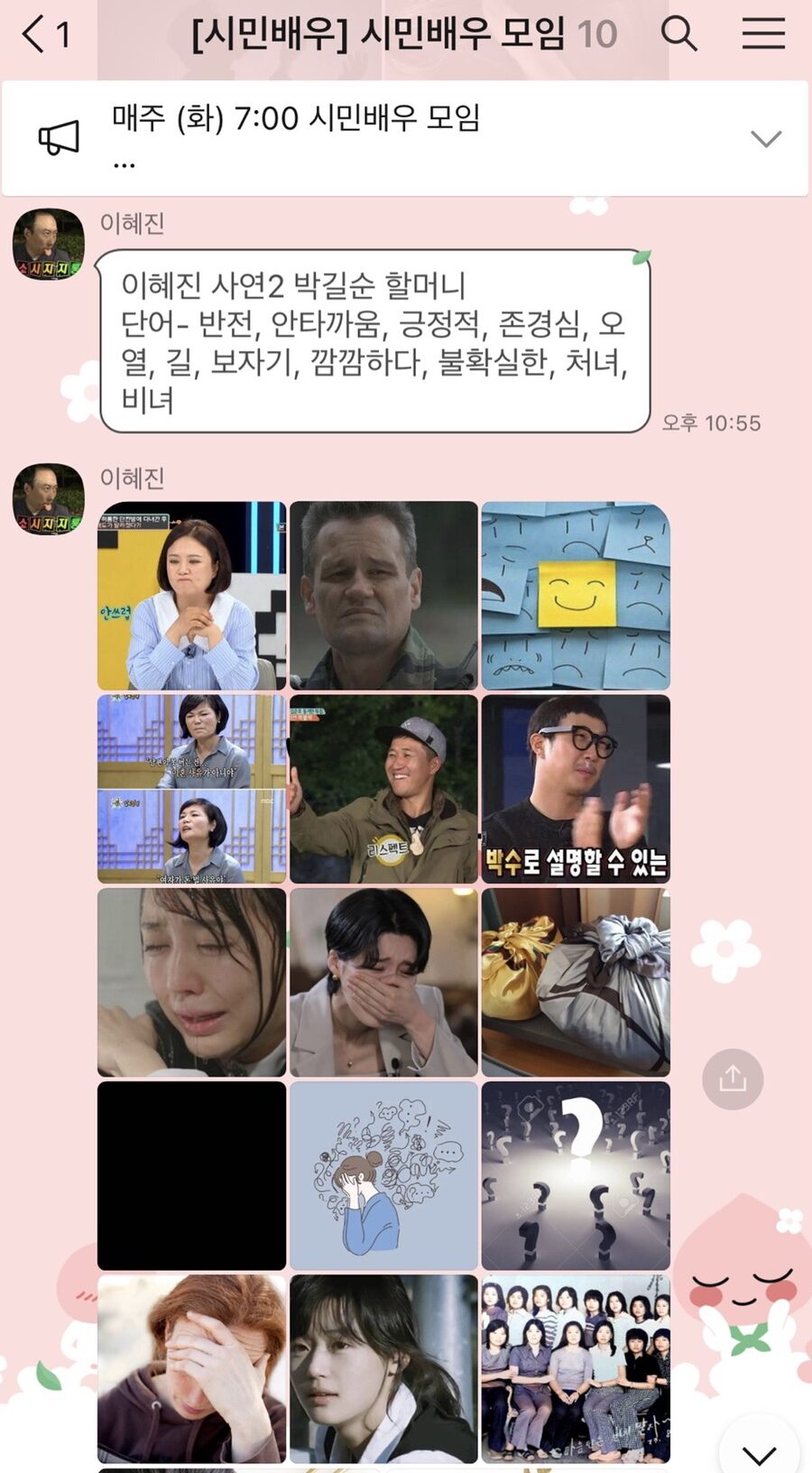This screenshot has height=1473, width=812.
Task: Open the photo of the person covering their face
Action: coord(383,982)
